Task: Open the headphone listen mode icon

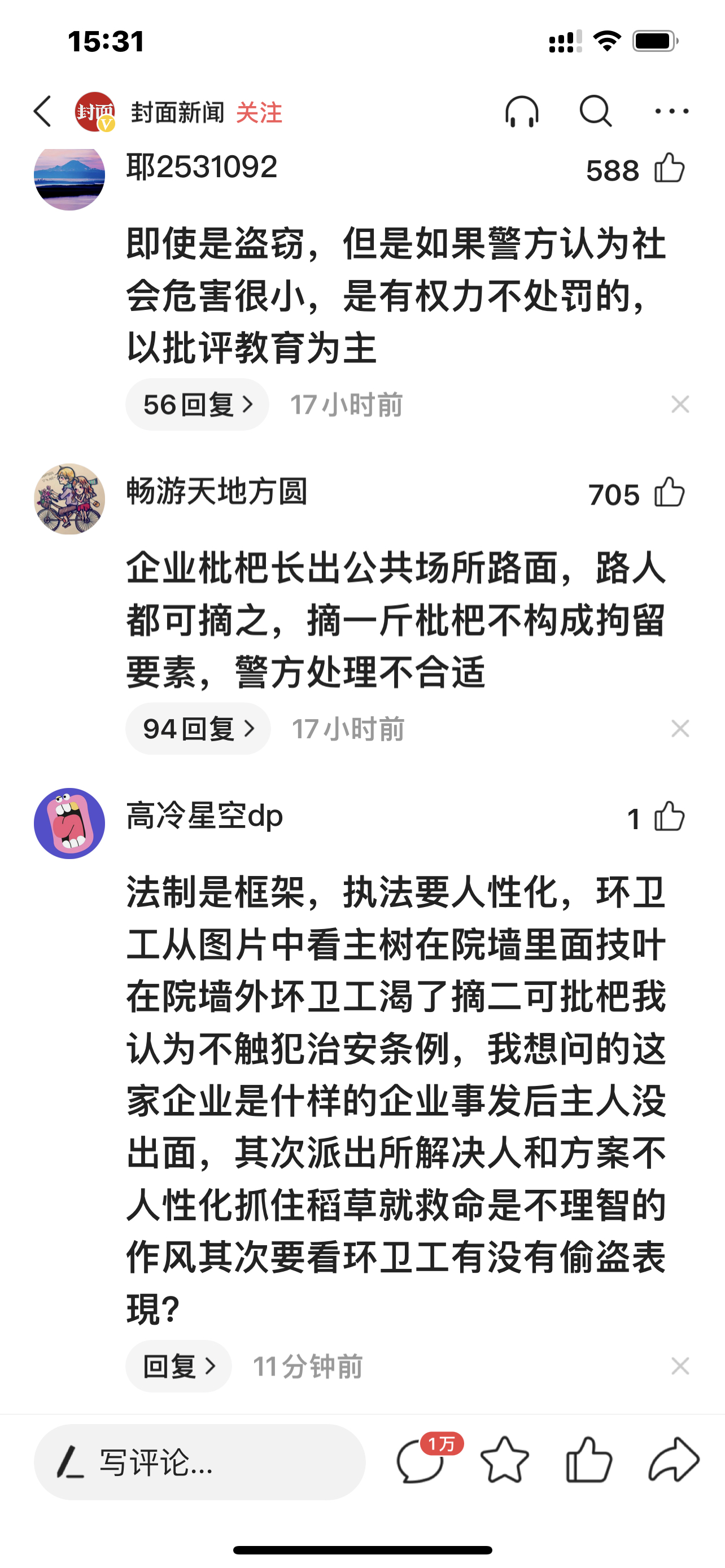Action: click(522, 111)
